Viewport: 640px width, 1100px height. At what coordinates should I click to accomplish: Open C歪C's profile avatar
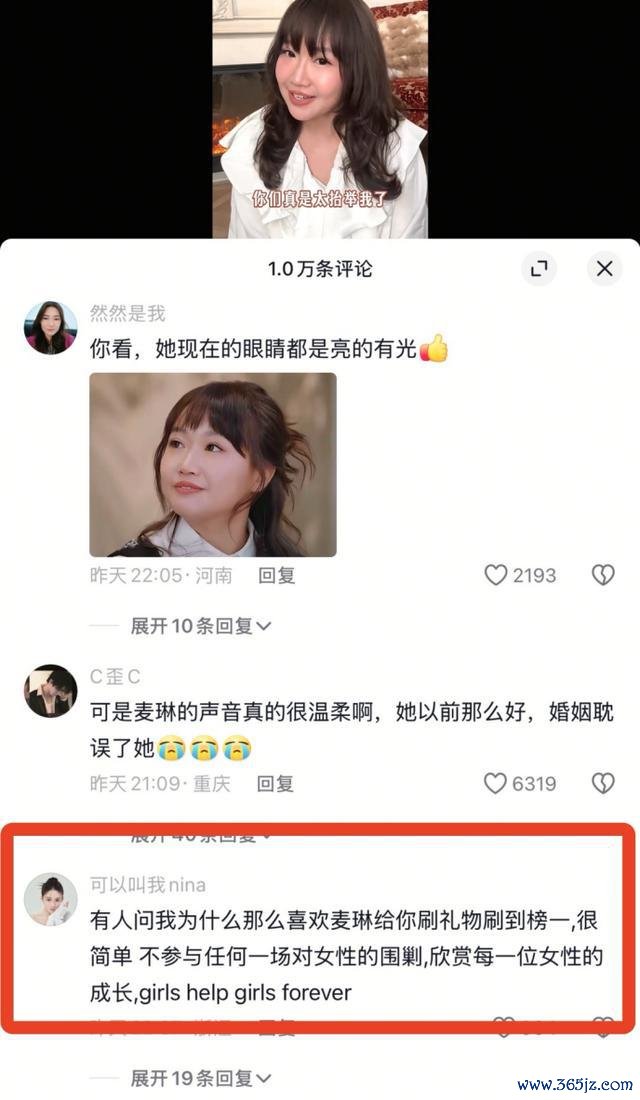pos(50,691)
